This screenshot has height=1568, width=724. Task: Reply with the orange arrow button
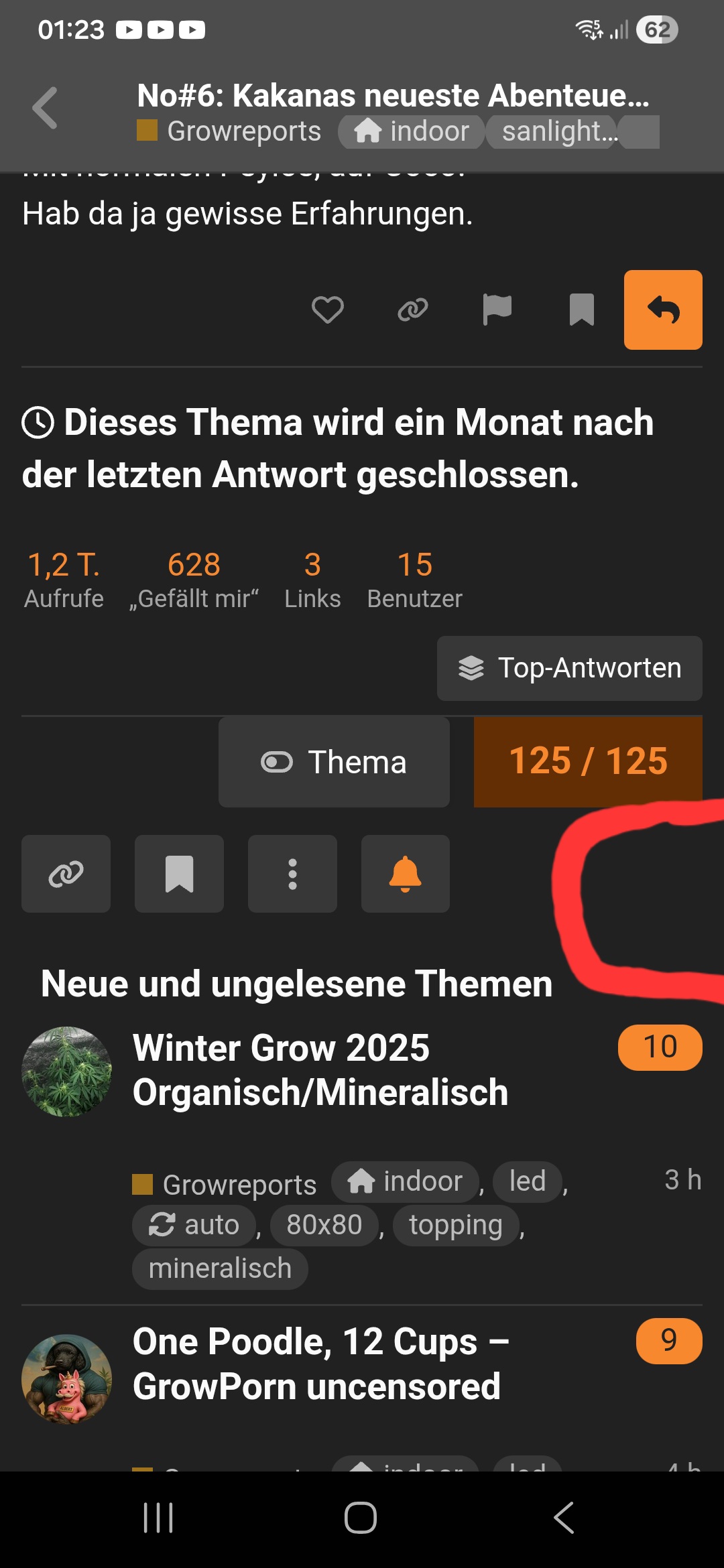pos(663,310)
